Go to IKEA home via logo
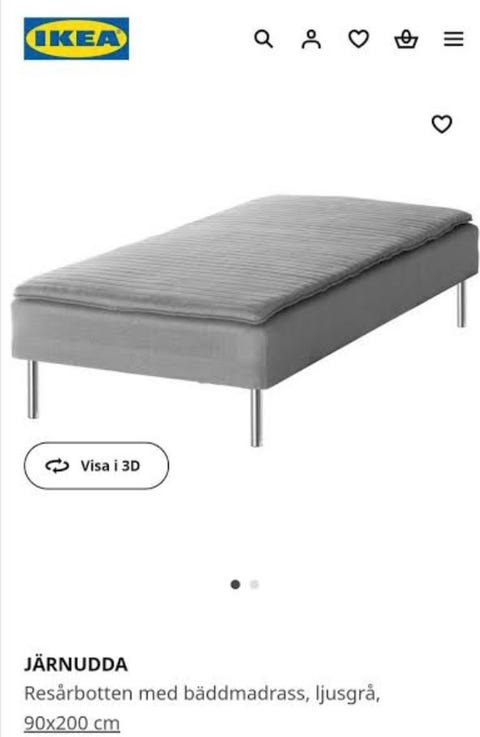 (x=76, y=39)
